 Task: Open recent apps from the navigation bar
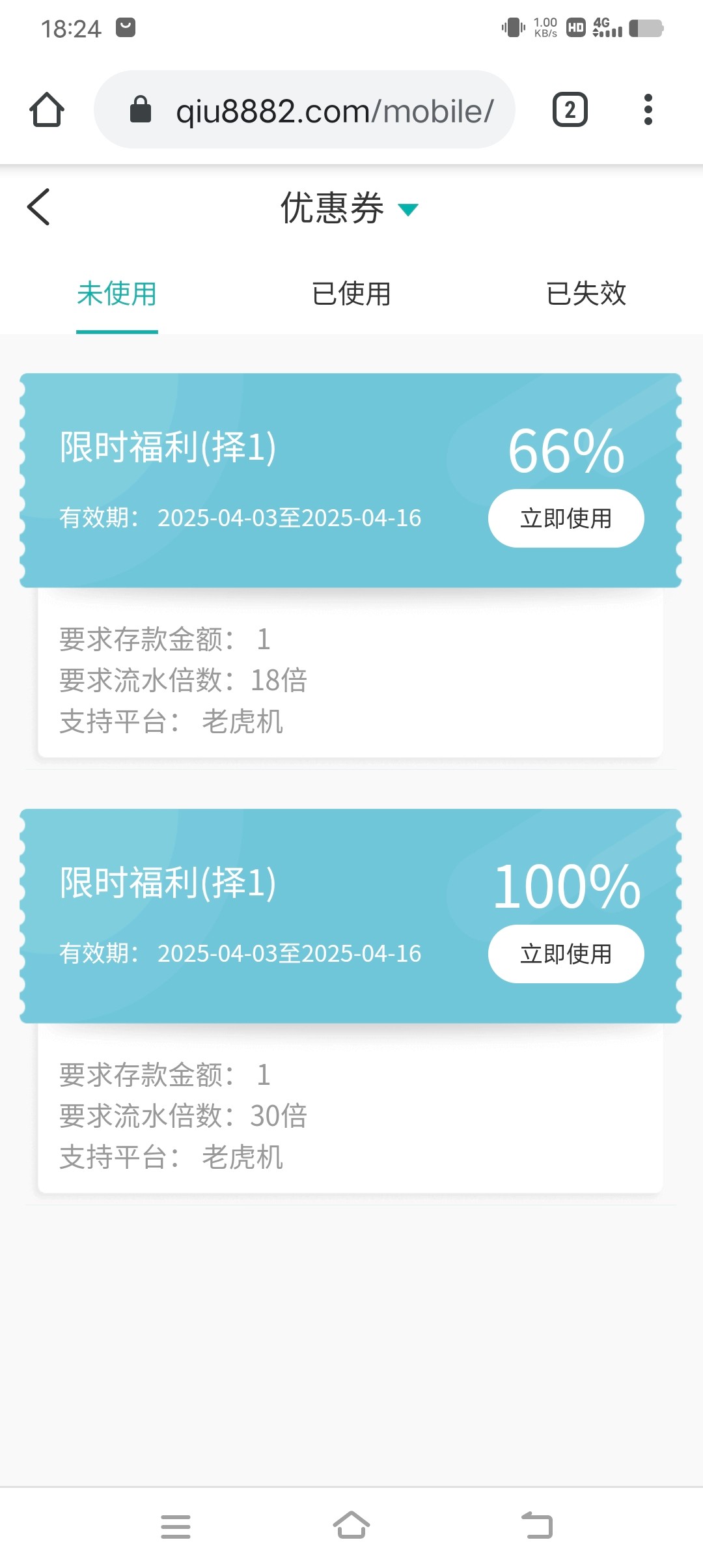pos(176,1526)
